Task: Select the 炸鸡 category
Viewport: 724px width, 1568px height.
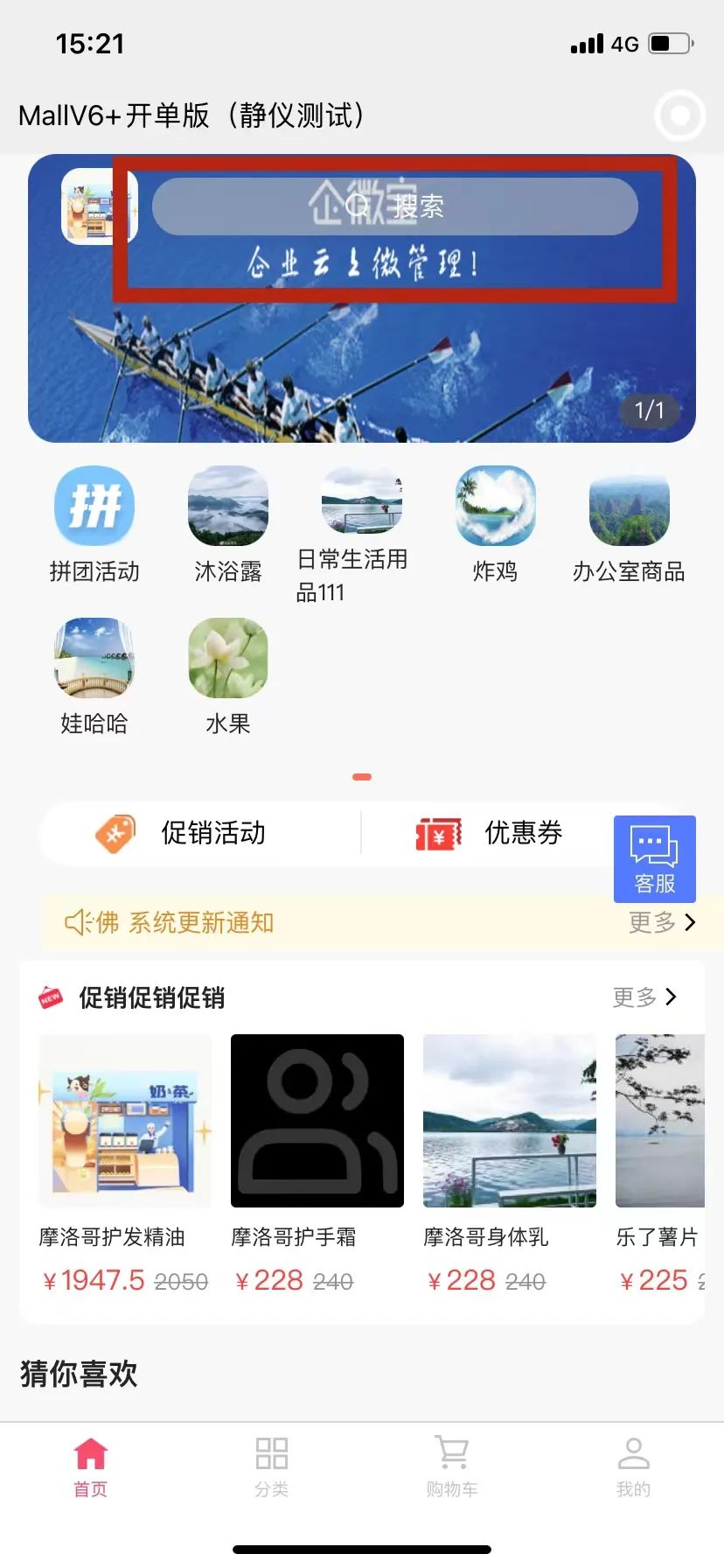Action: [x=495, y=523]
